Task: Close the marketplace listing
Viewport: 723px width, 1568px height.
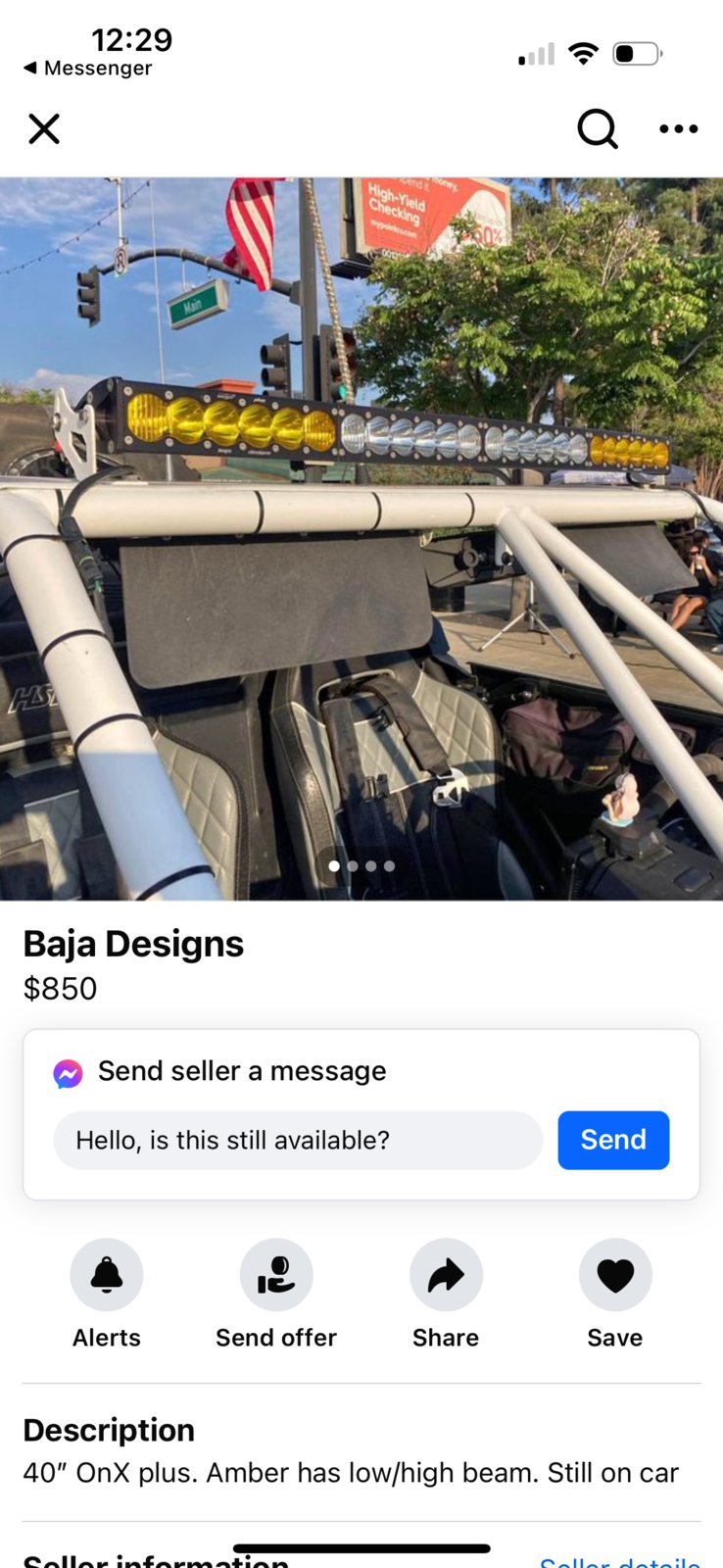Action: coord(44,128)
